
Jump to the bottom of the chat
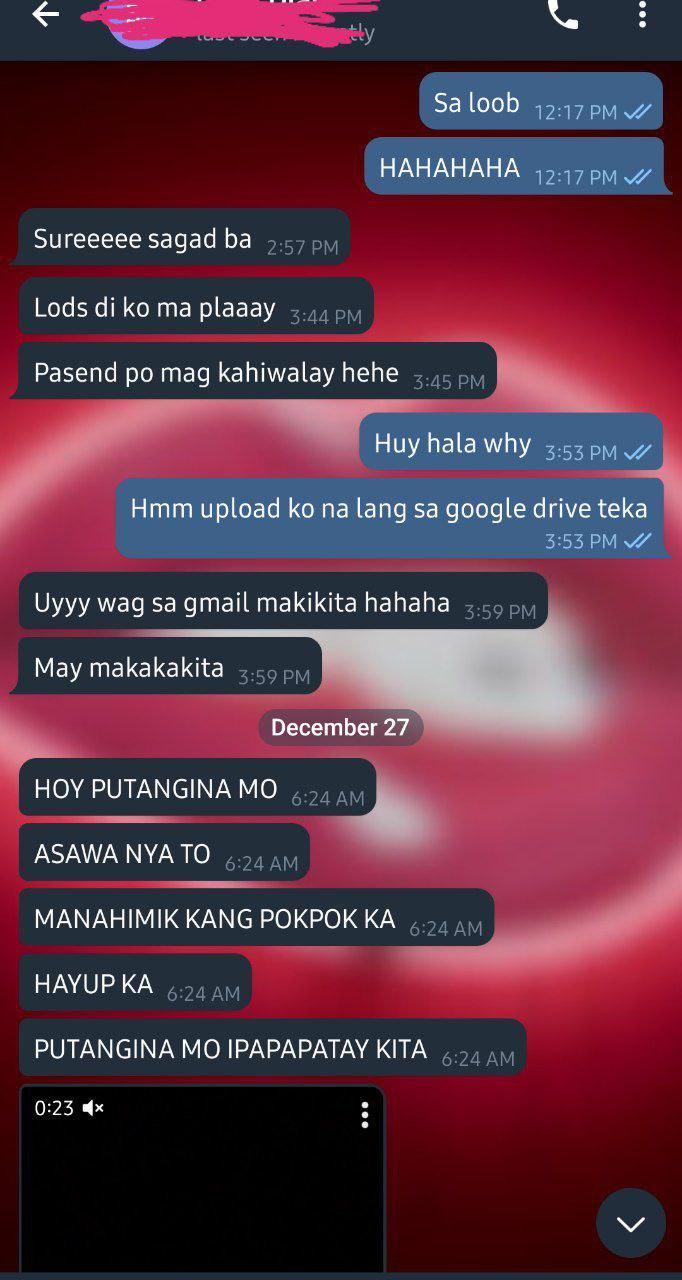tap(630, 1223)
